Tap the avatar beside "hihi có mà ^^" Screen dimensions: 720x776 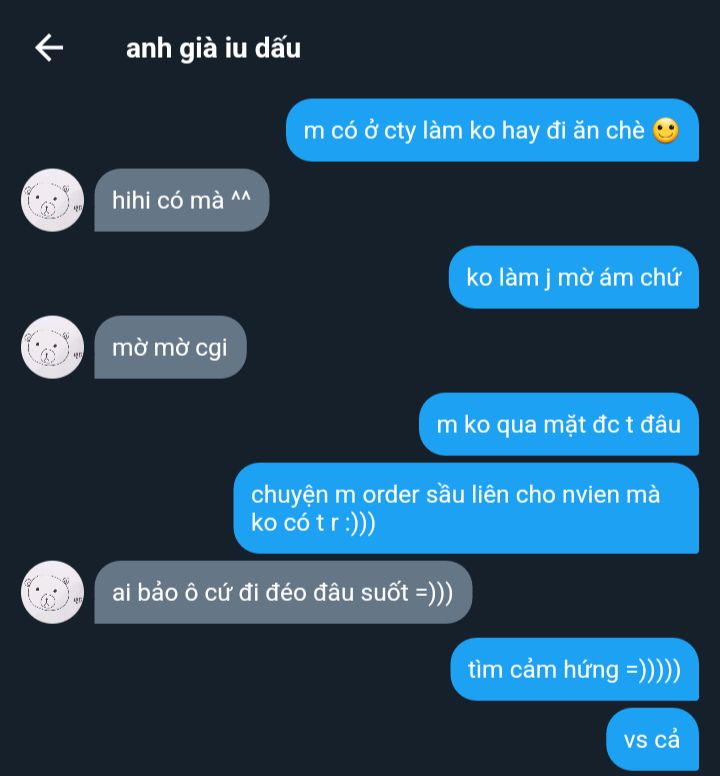(52, 201)
